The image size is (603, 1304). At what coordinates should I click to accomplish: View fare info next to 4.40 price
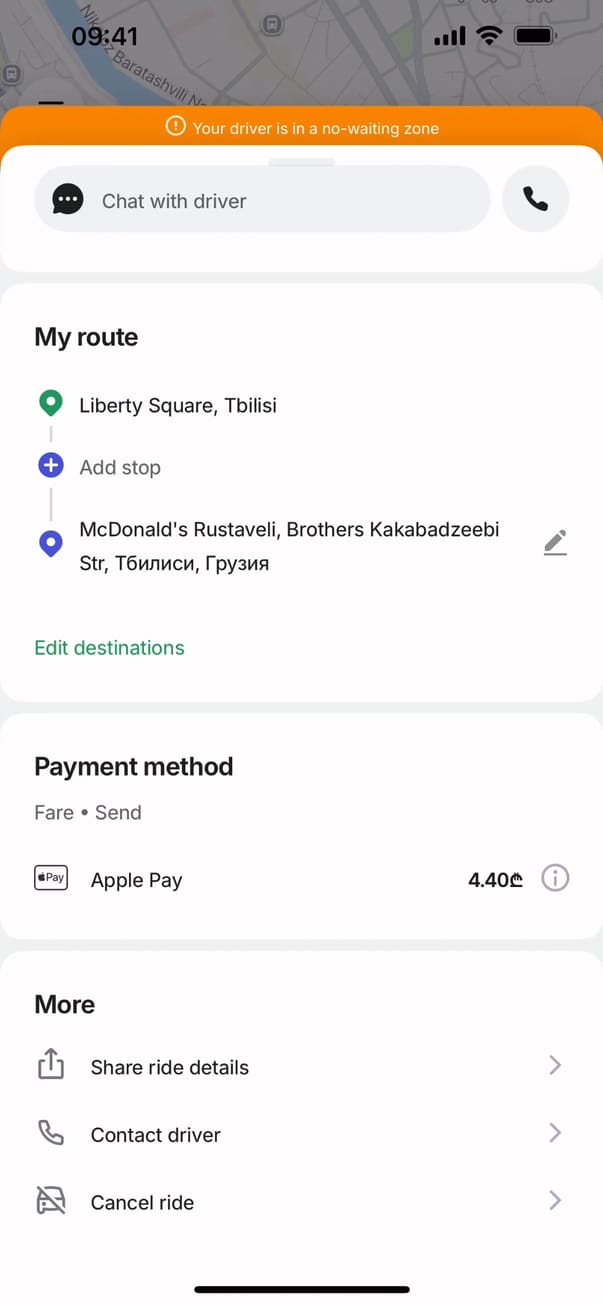555,879
